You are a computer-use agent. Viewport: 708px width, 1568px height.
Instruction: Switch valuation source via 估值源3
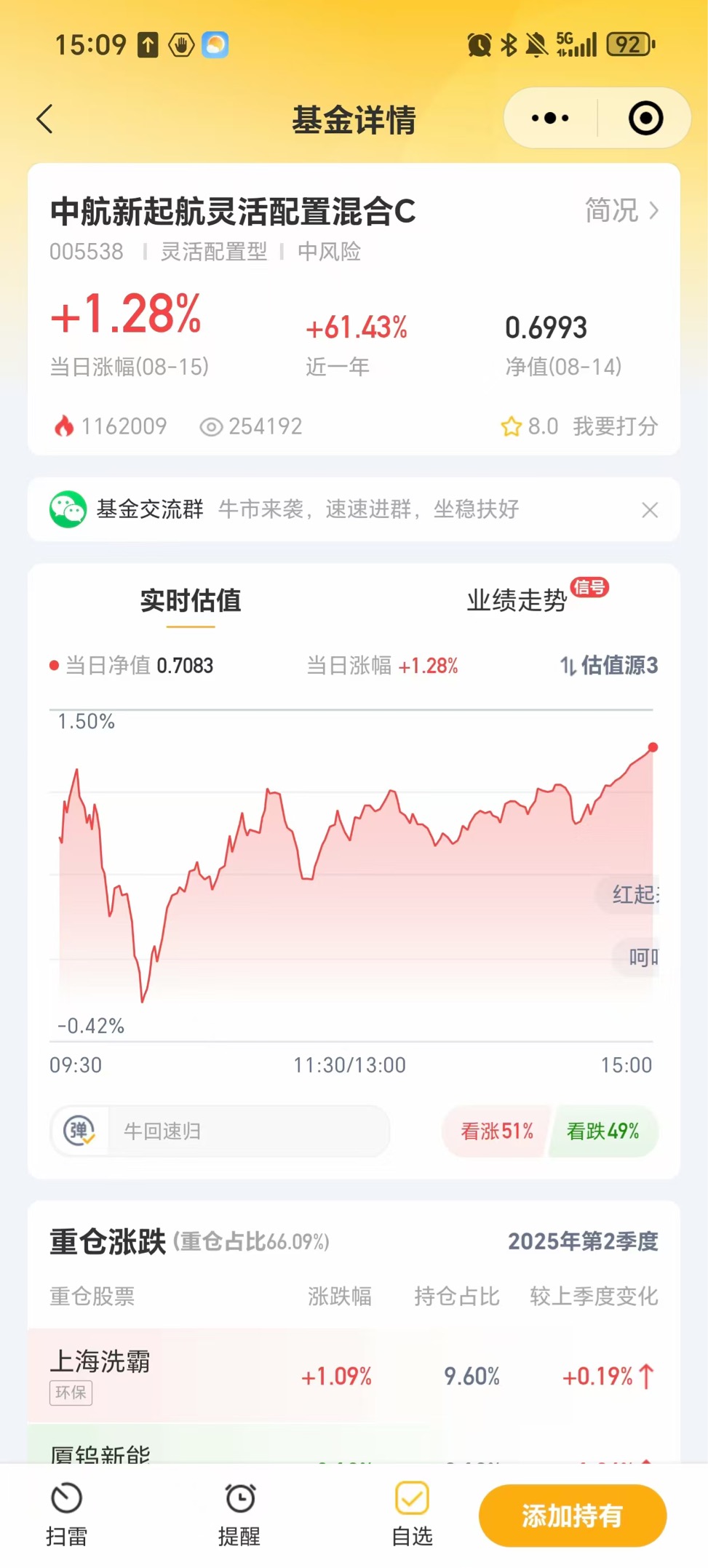click(x=608, y=665)
